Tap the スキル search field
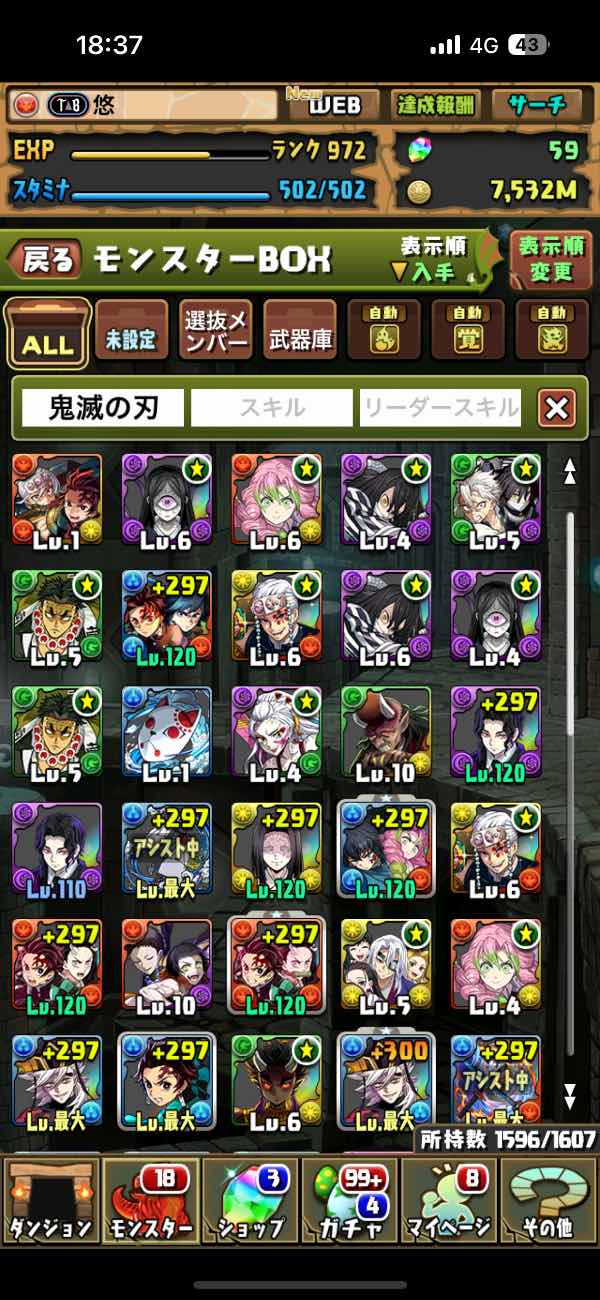600x1300 pixels. [271, 407]
